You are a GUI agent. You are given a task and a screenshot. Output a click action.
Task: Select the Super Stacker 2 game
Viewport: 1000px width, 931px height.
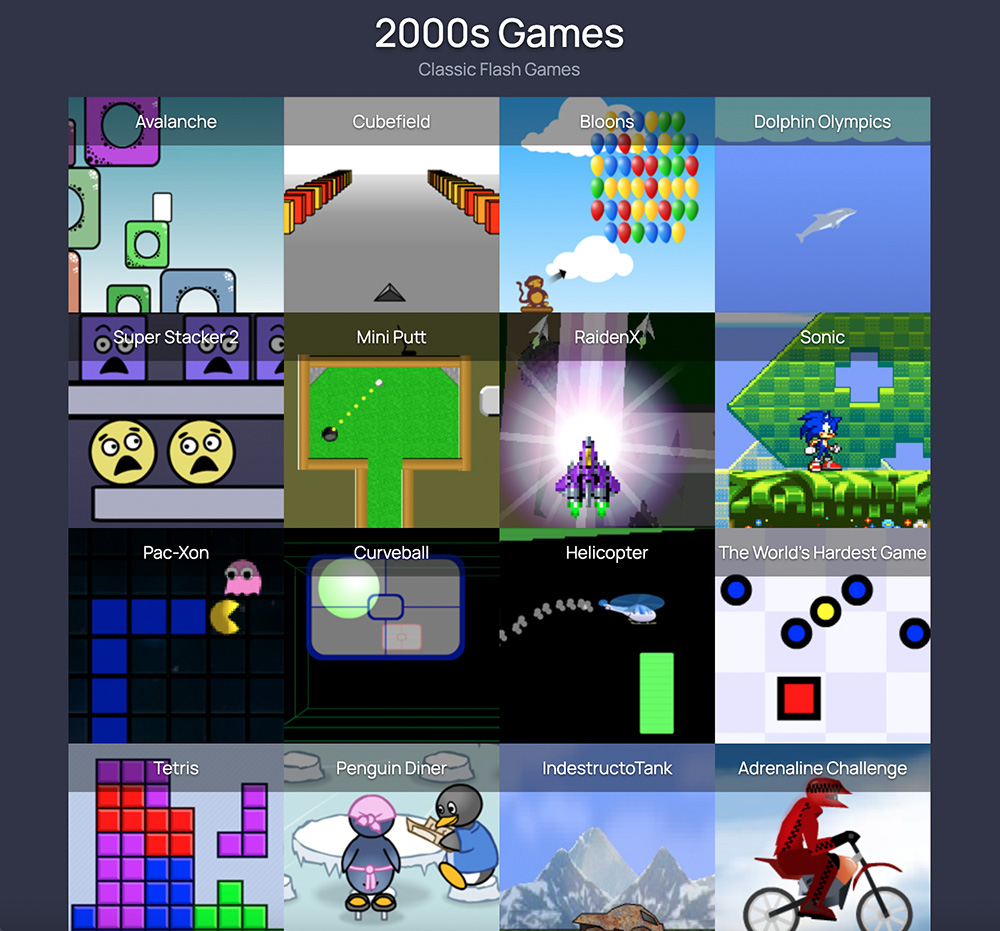[x=176, y=420]
